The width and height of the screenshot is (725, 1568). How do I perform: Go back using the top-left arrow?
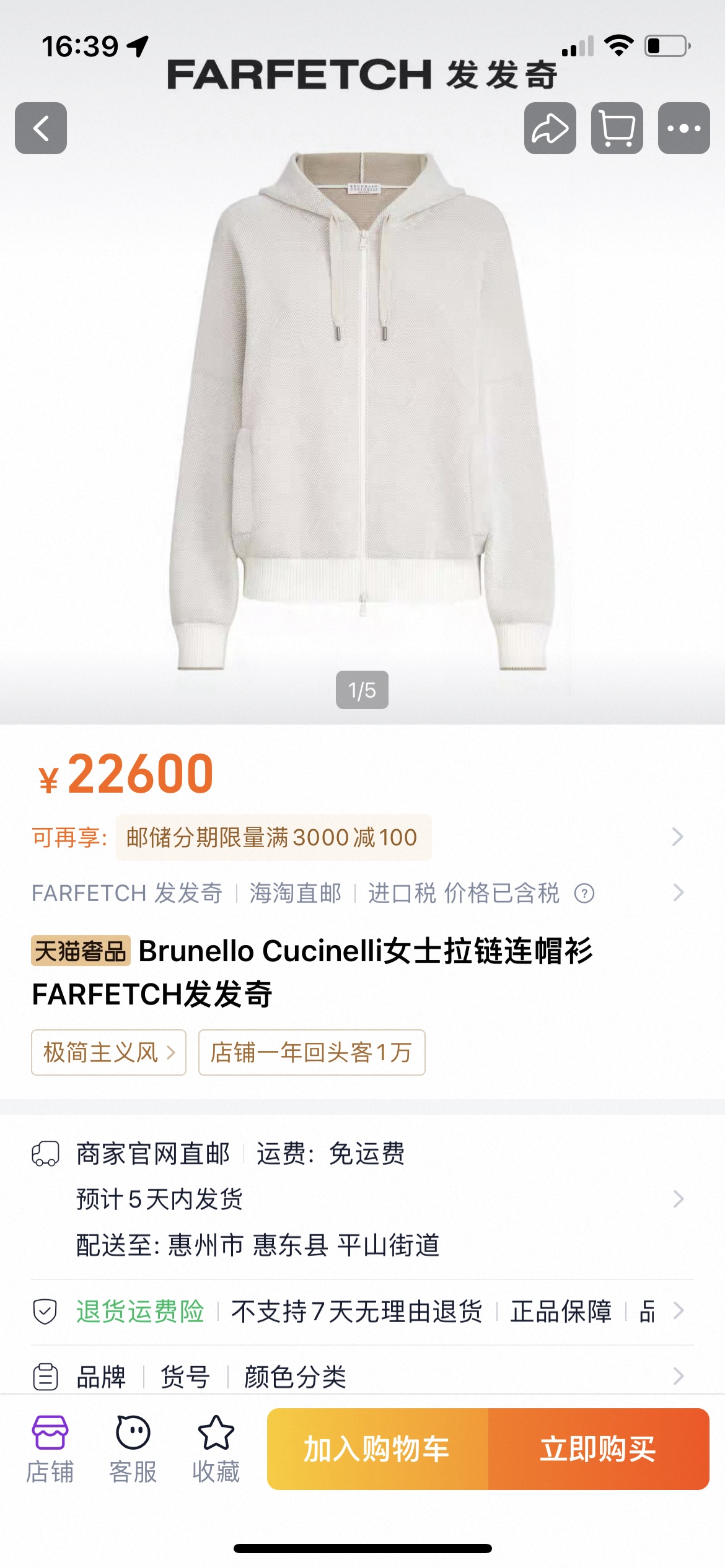(x=41, y=128)
